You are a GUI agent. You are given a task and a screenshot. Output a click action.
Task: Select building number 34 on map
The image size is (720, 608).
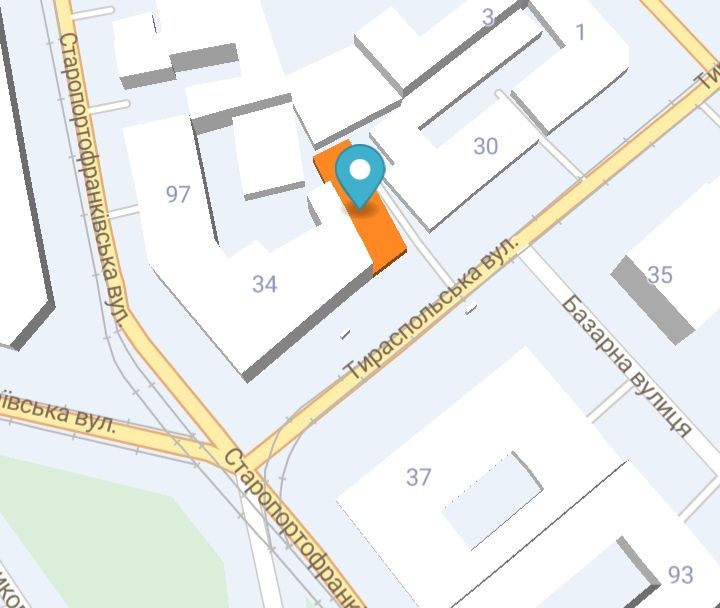pos(264,285)
